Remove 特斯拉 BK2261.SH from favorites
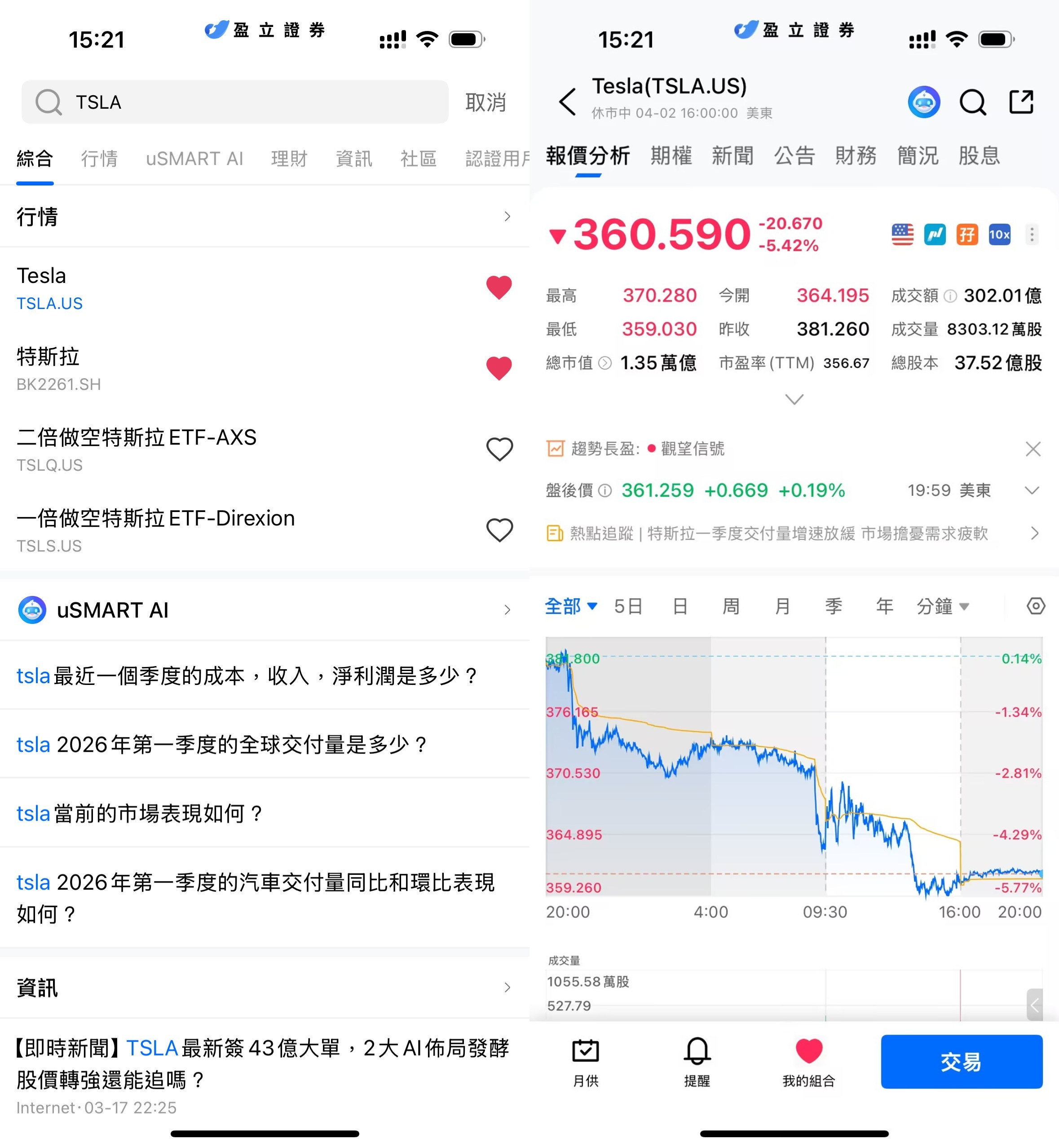This screenshot has width=1059, height=1148. pos(499,368)
